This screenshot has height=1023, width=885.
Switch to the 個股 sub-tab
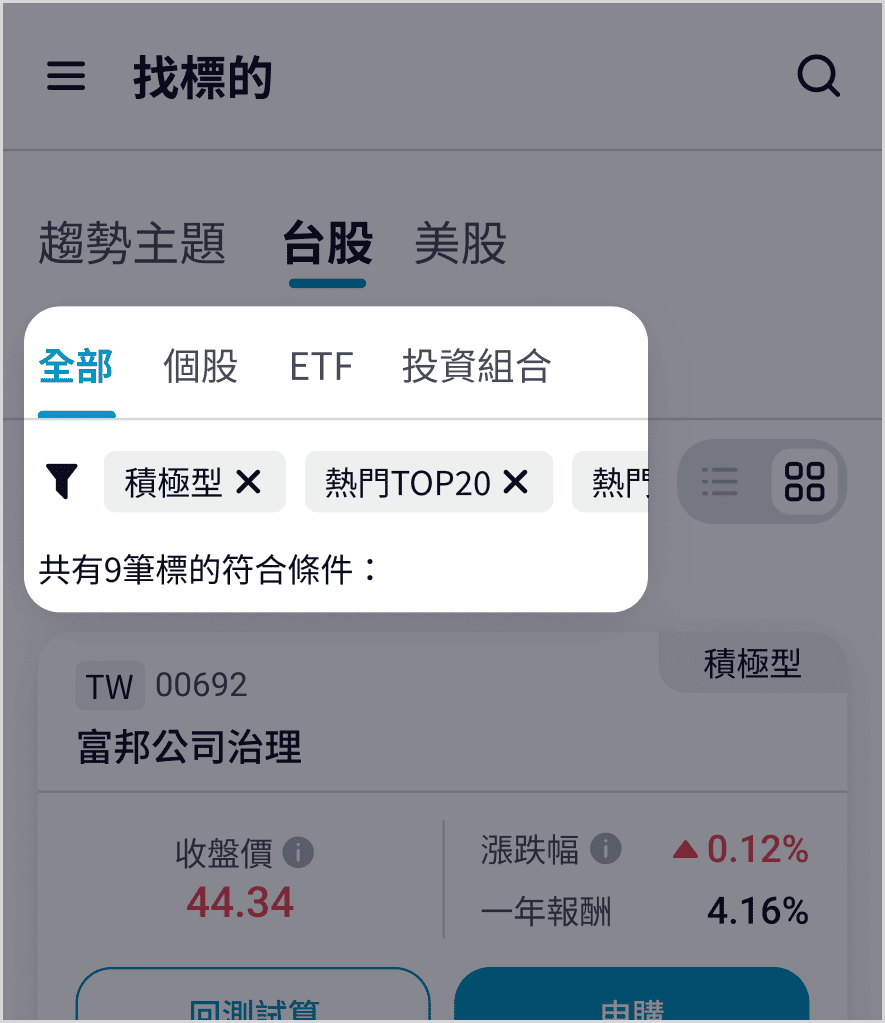pos(200,367)
